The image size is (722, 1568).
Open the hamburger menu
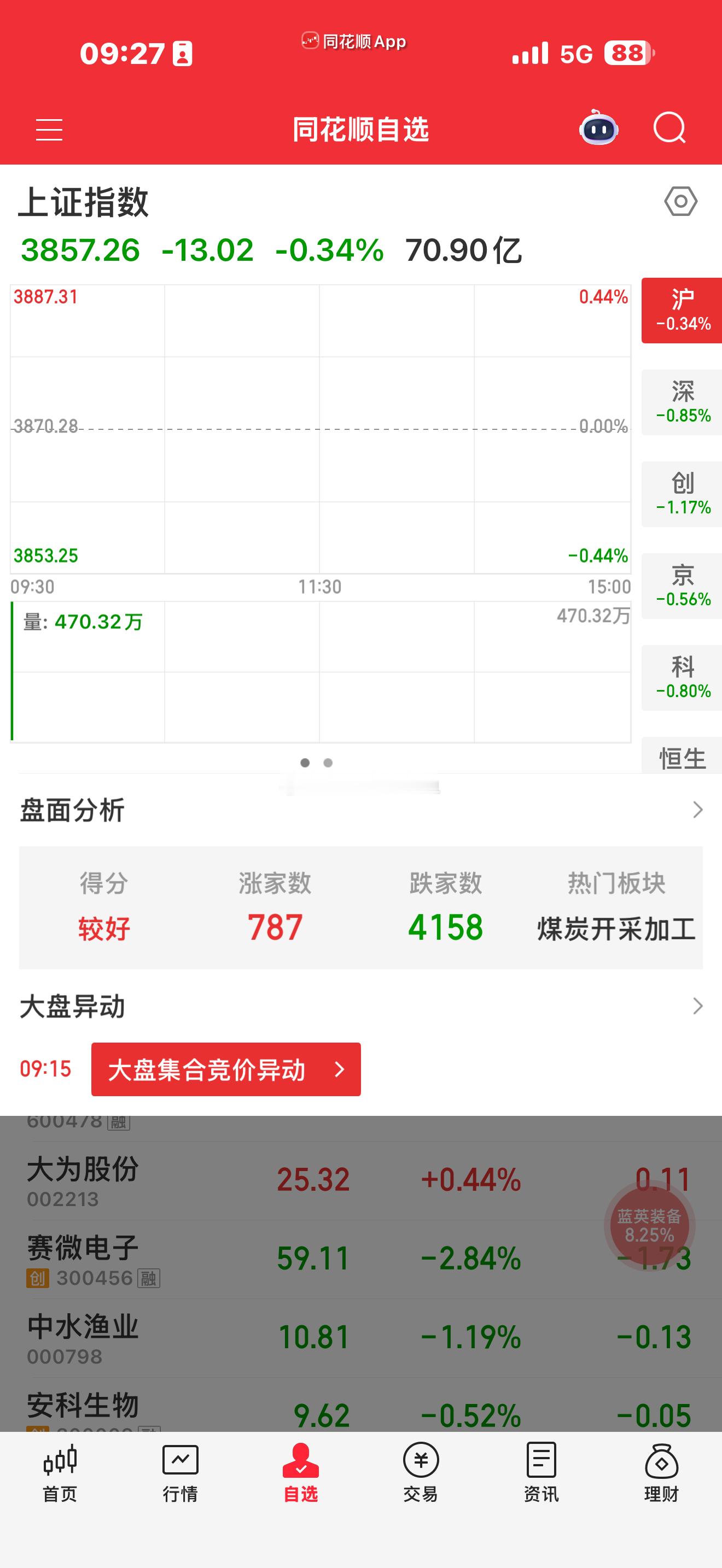tap(49, 130)
